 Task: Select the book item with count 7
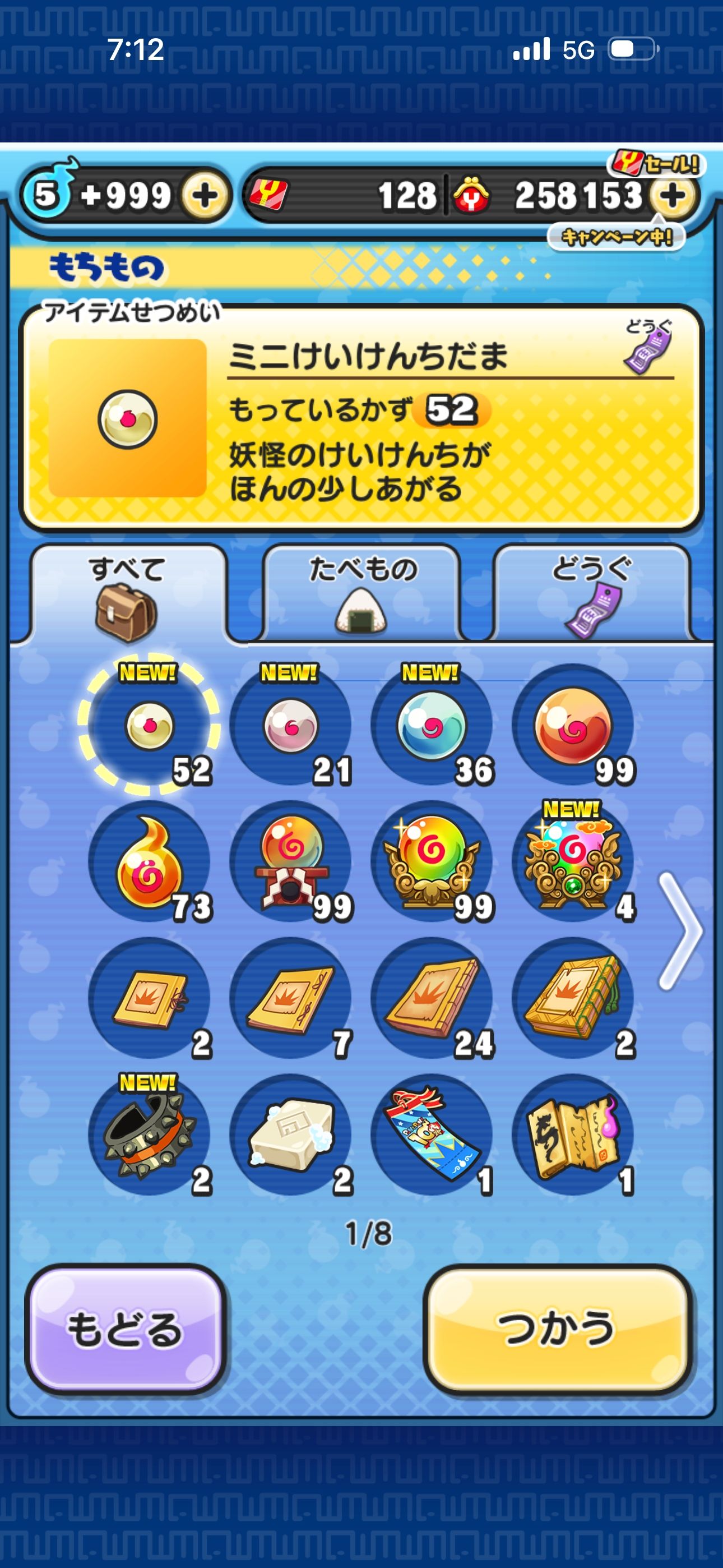point(291,999)
